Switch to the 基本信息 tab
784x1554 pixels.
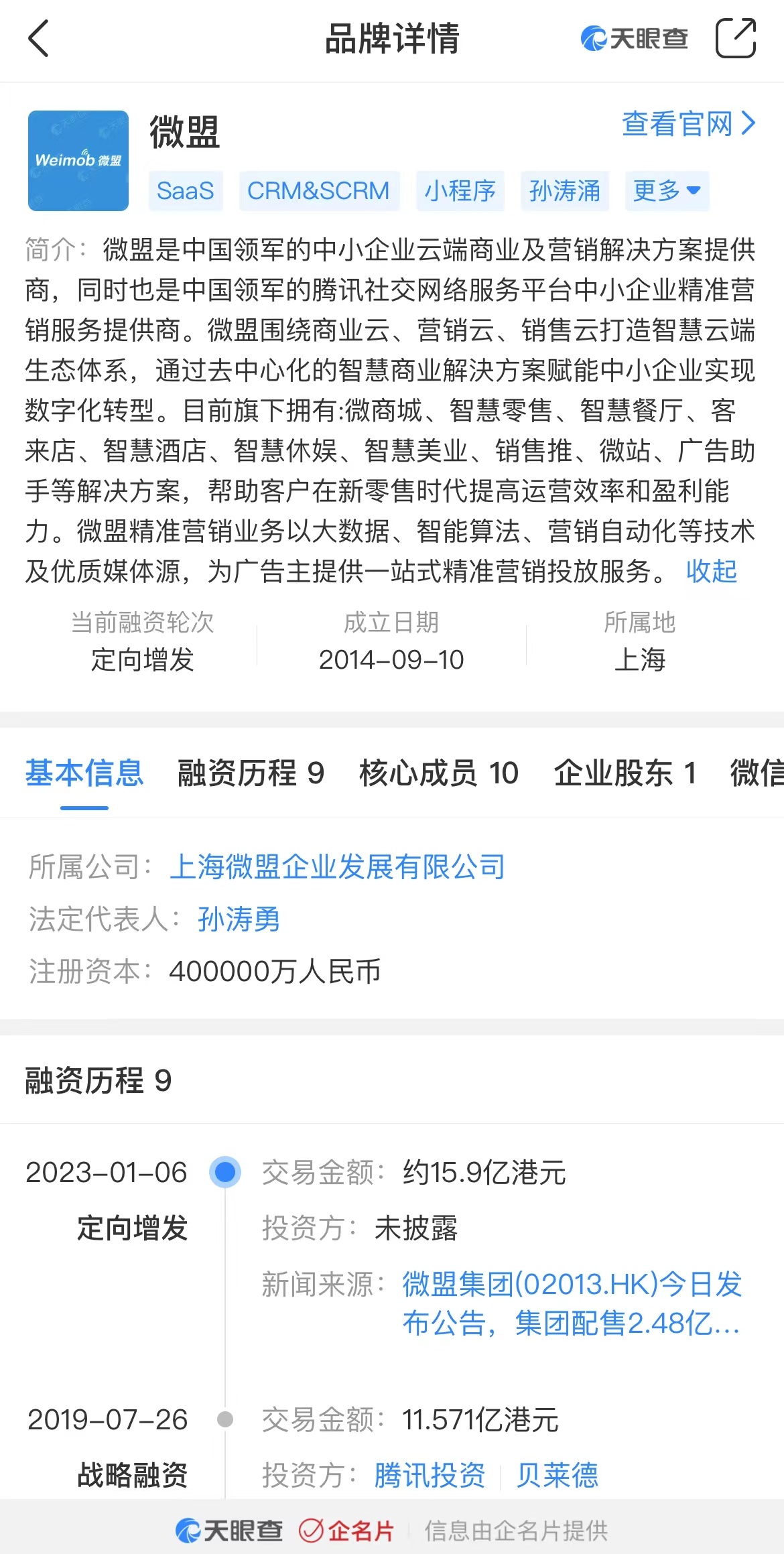coord(84,773)
